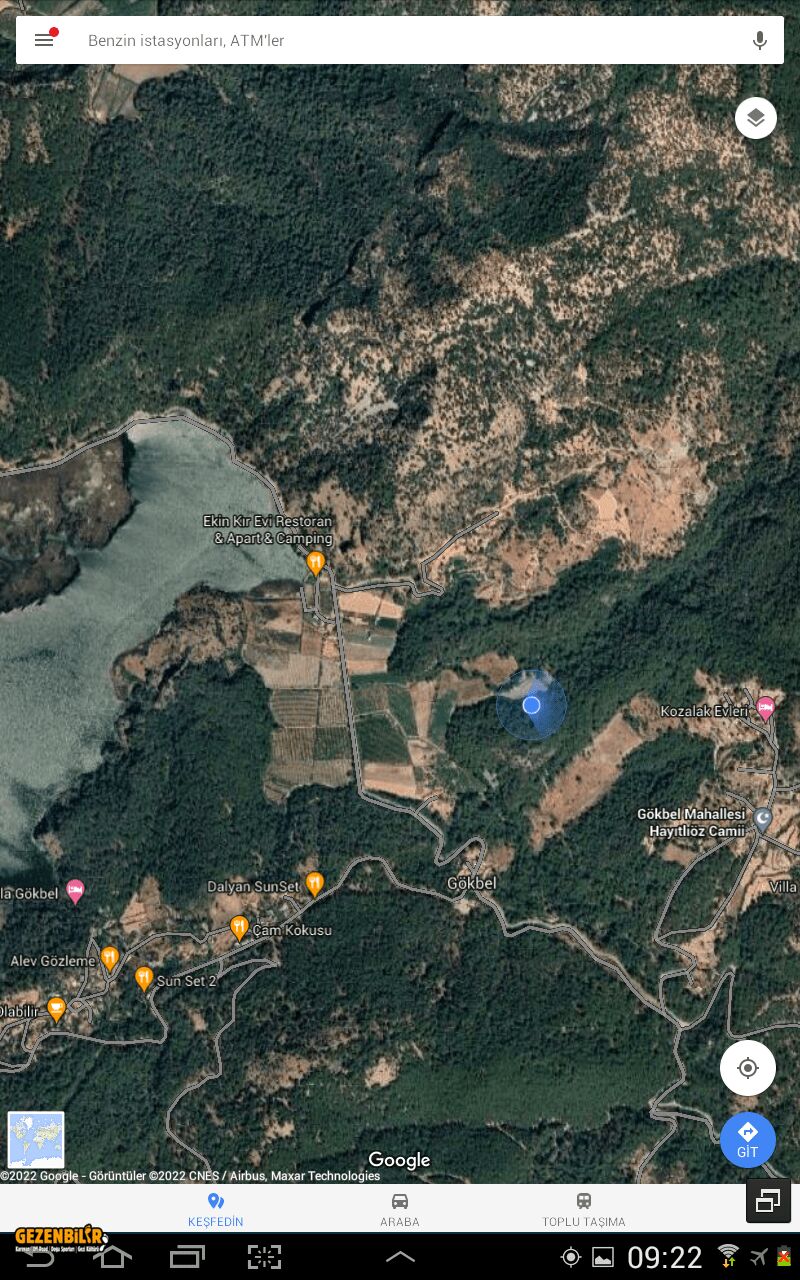Select the Dalyan SunSet restaurant marker
Image resolution: width=800 pixels, height=1280 pixels.
tap(315, 884)
